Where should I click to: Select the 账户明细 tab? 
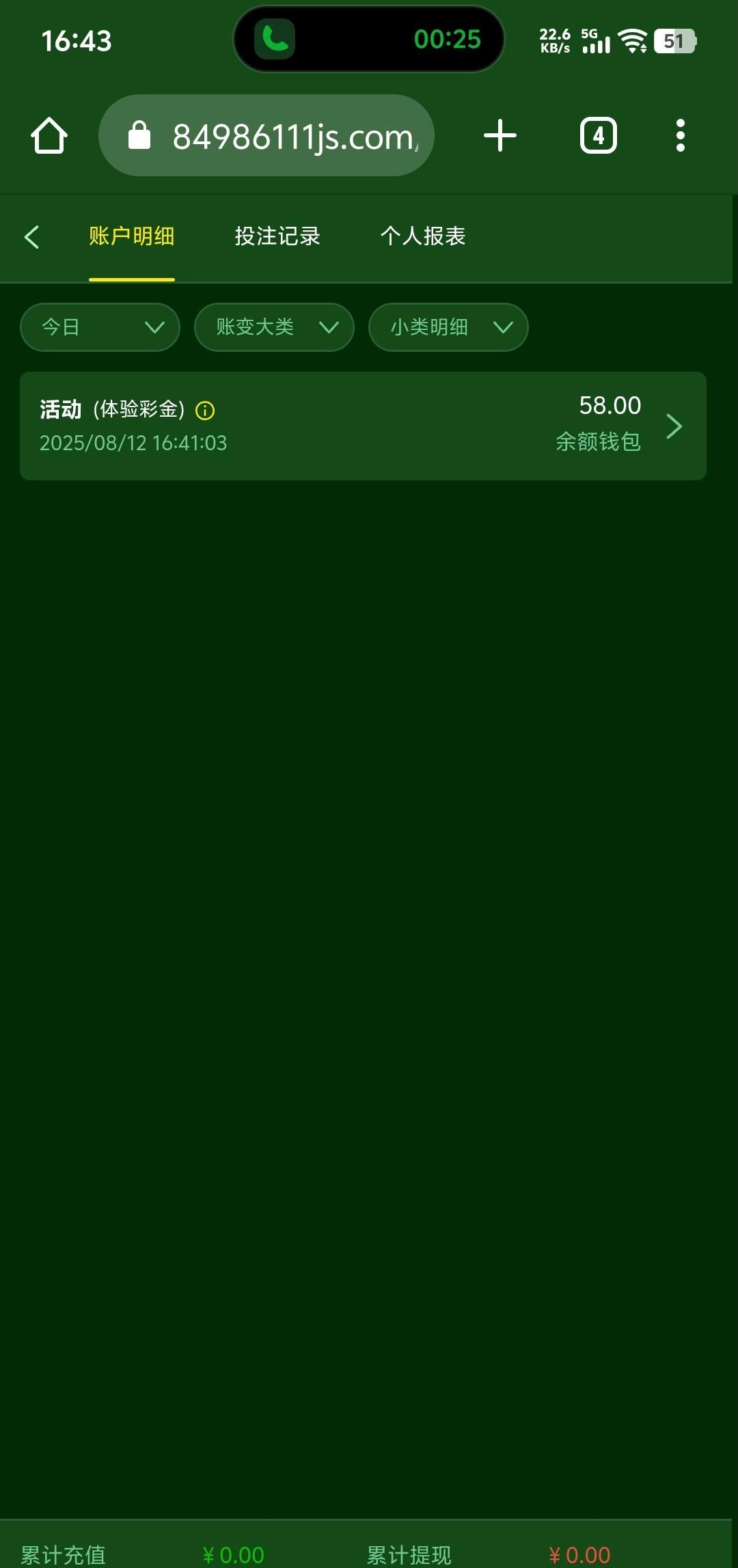pyautogui.click(x=132, y=236)
